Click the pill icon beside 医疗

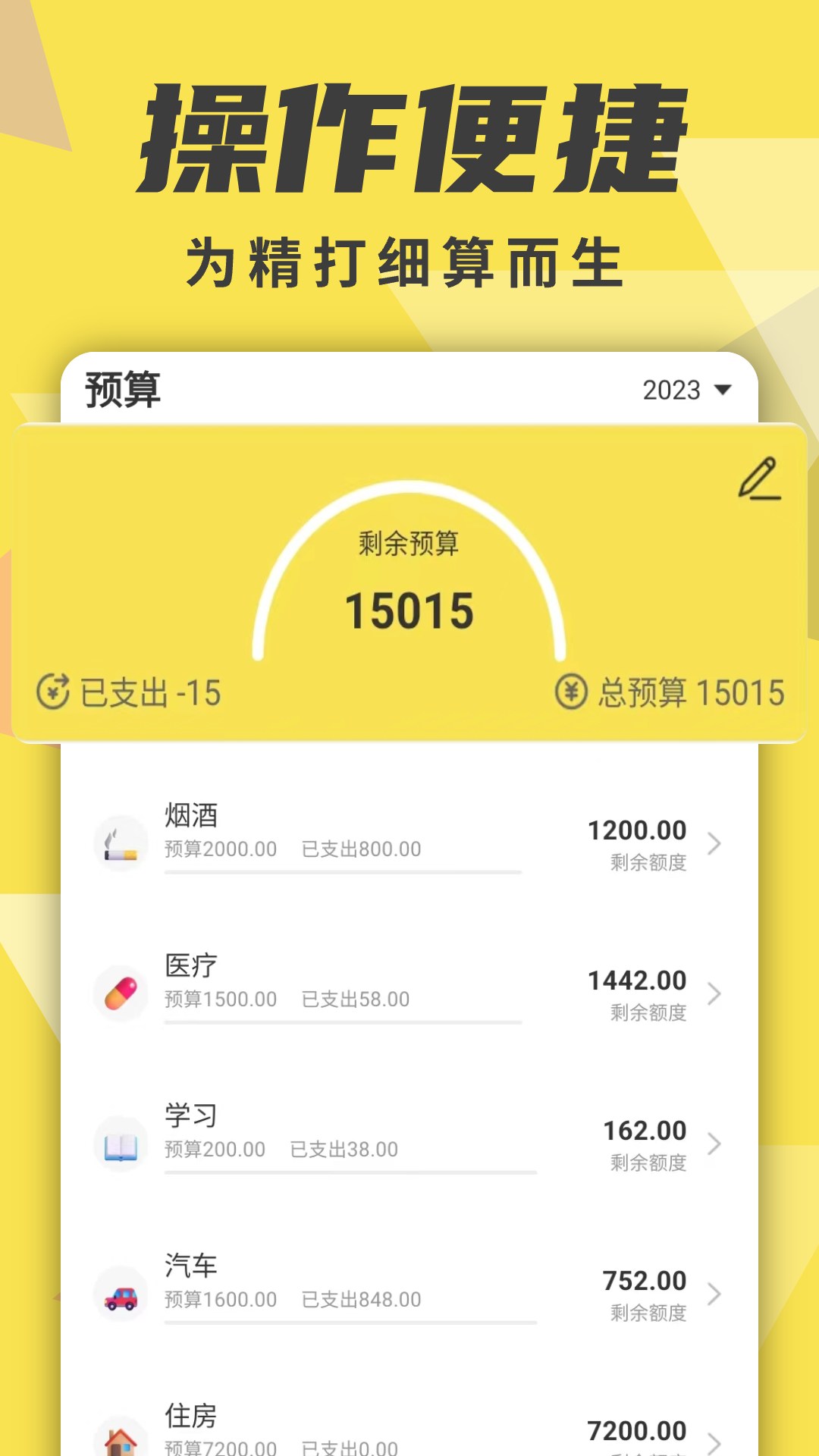pos(121,992)
